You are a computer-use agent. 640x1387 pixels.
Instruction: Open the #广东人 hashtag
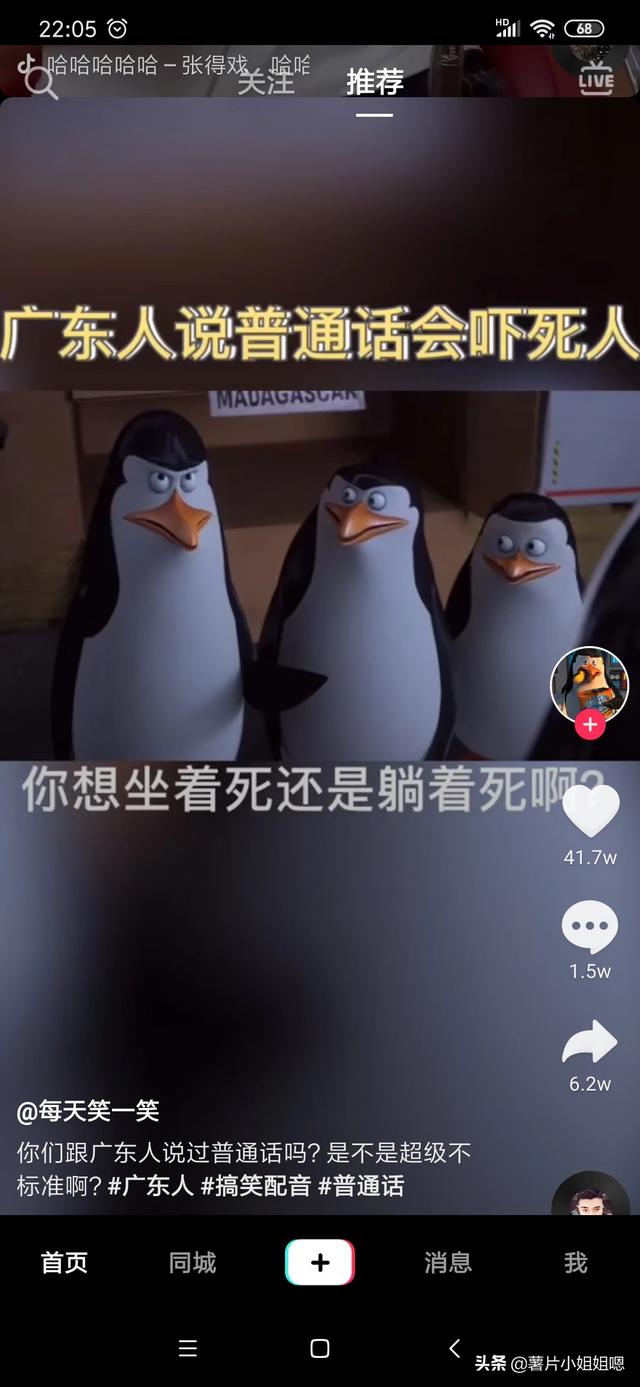tap(150, 1186)
